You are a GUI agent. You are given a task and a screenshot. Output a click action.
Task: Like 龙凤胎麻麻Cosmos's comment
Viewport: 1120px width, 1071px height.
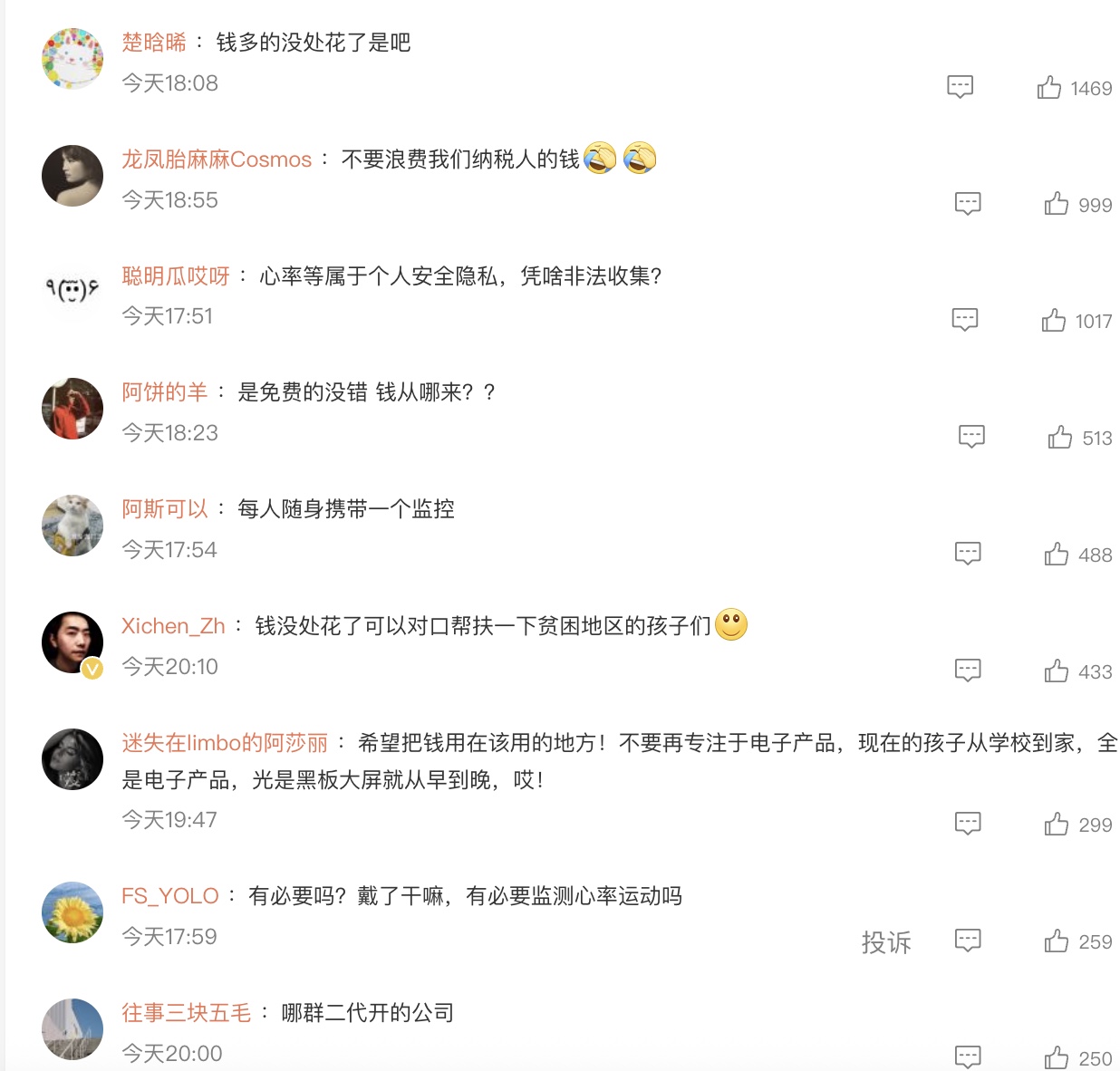click(1056, 204)
